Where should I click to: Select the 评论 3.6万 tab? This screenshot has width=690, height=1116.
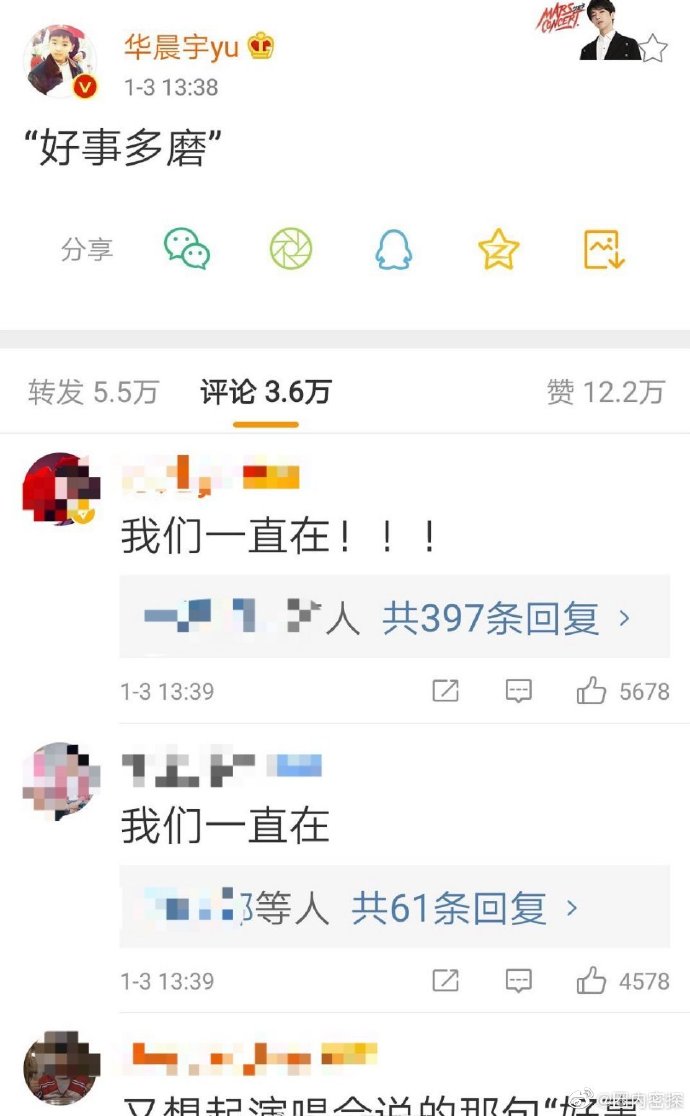click(x=265, y=393)
